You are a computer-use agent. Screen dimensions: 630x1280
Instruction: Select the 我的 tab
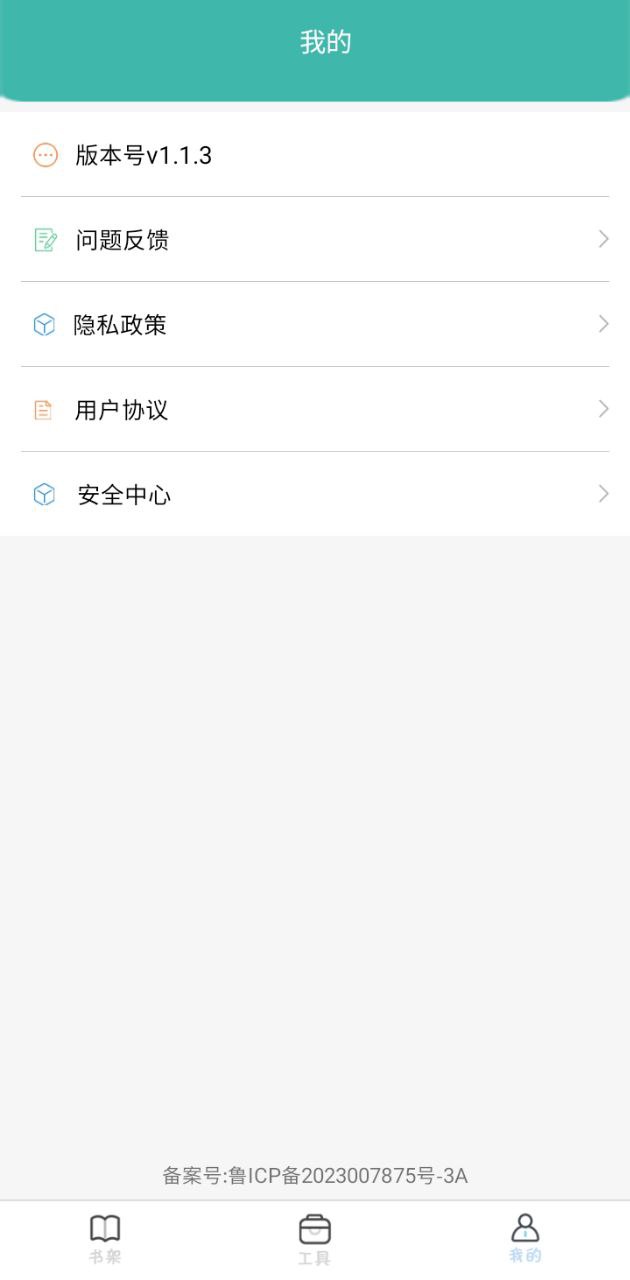pos(525,1240)
